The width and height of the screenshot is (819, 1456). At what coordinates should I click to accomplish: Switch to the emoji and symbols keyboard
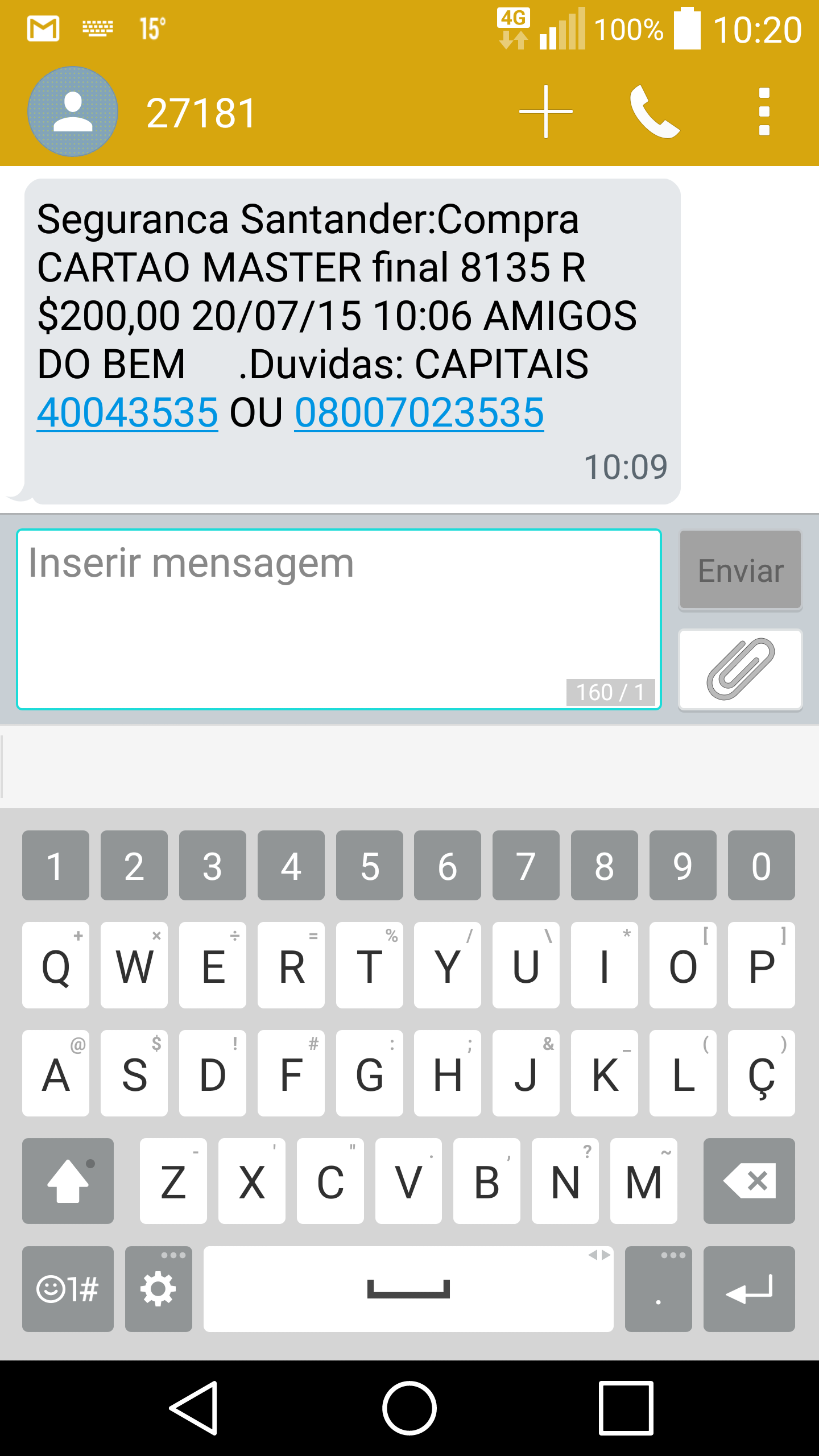(68, 1289)
